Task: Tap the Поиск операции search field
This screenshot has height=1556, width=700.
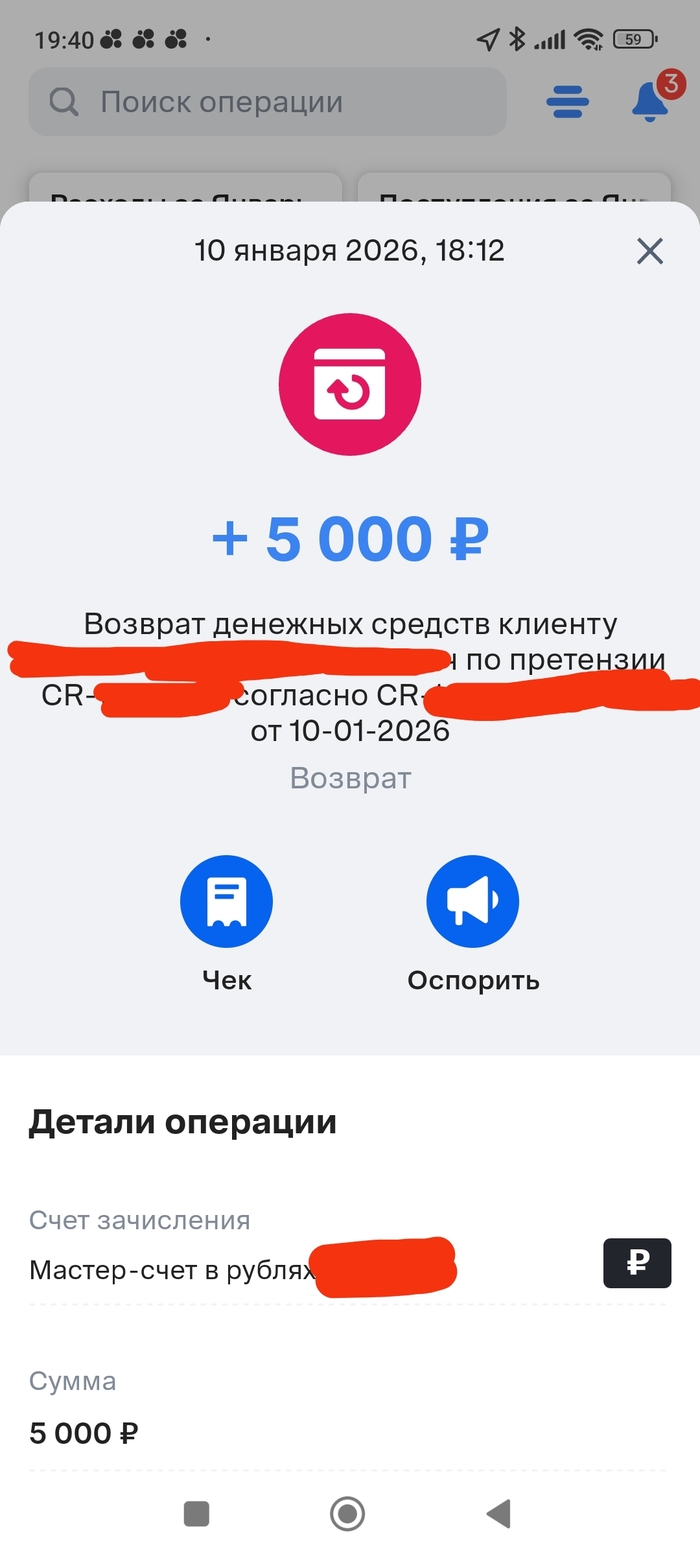Action: (268, 102)
